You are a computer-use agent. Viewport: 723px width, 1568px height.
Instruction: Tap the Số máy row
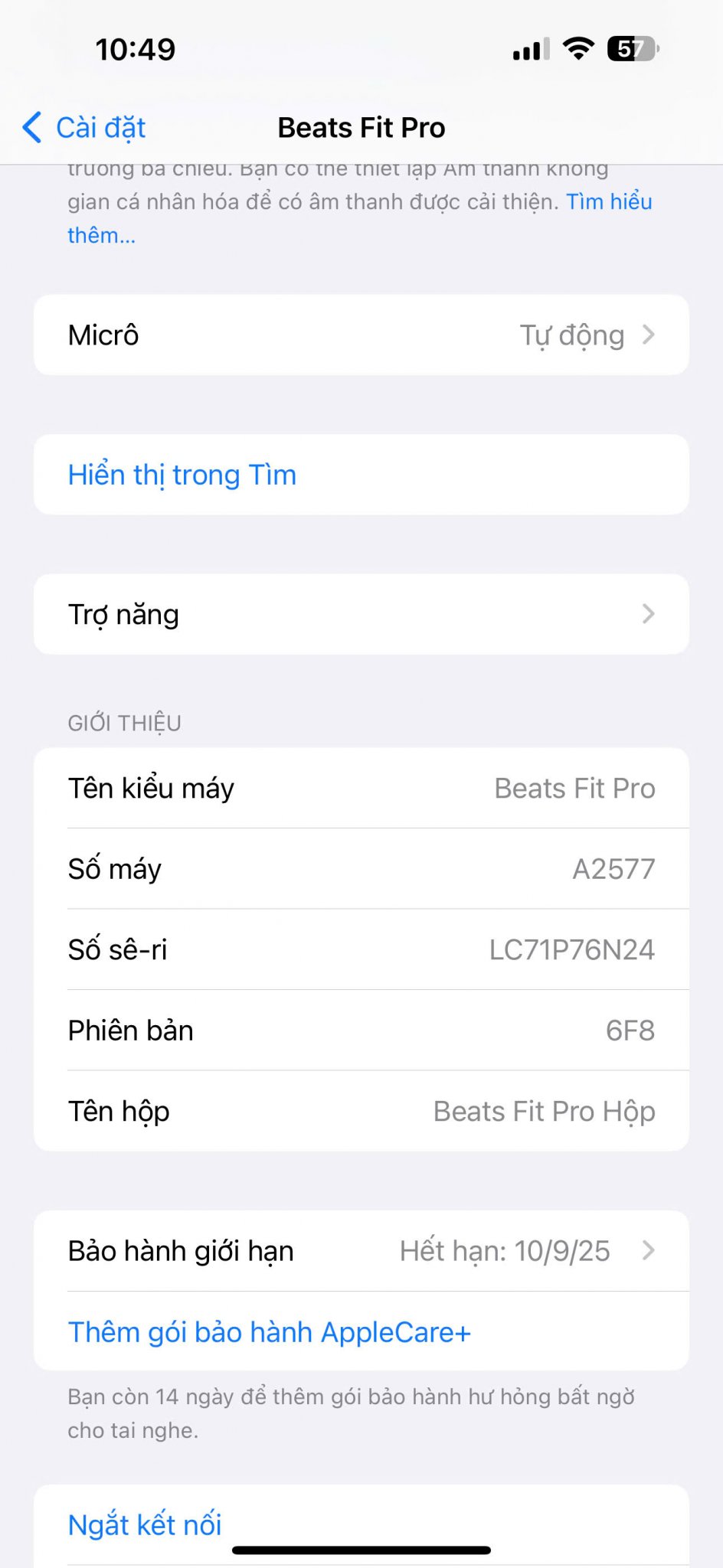361,869
